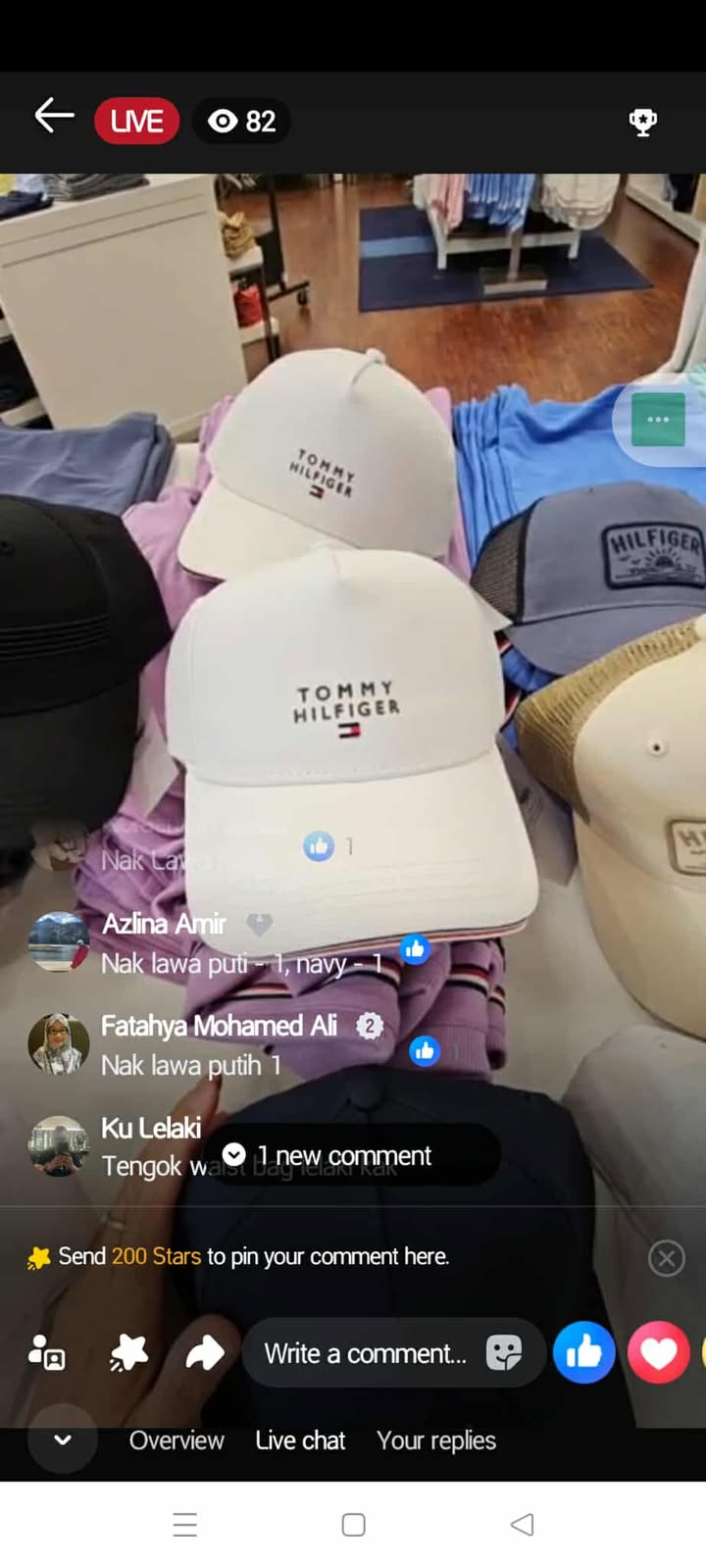Open the trophy leaderboard icon
706x1568 pixels.
pyautogui.click(x=642, y=122)
